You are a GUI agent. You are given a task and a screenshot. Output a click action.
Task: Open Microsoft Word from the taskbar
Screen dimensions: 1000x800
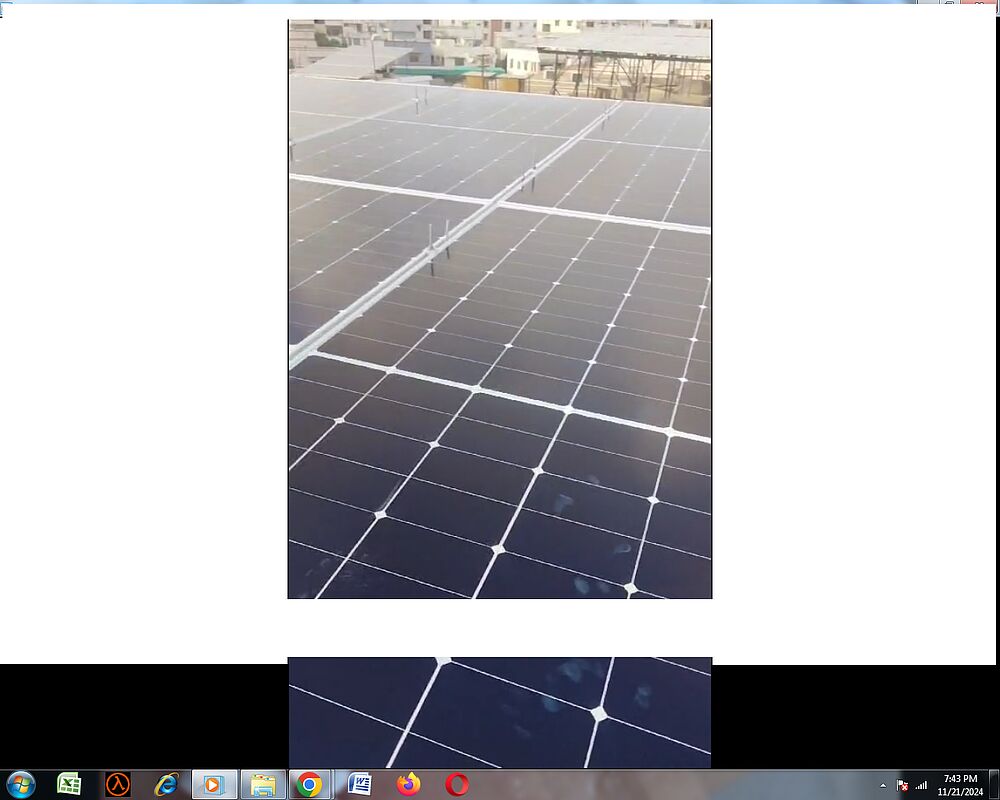point(360,784)
